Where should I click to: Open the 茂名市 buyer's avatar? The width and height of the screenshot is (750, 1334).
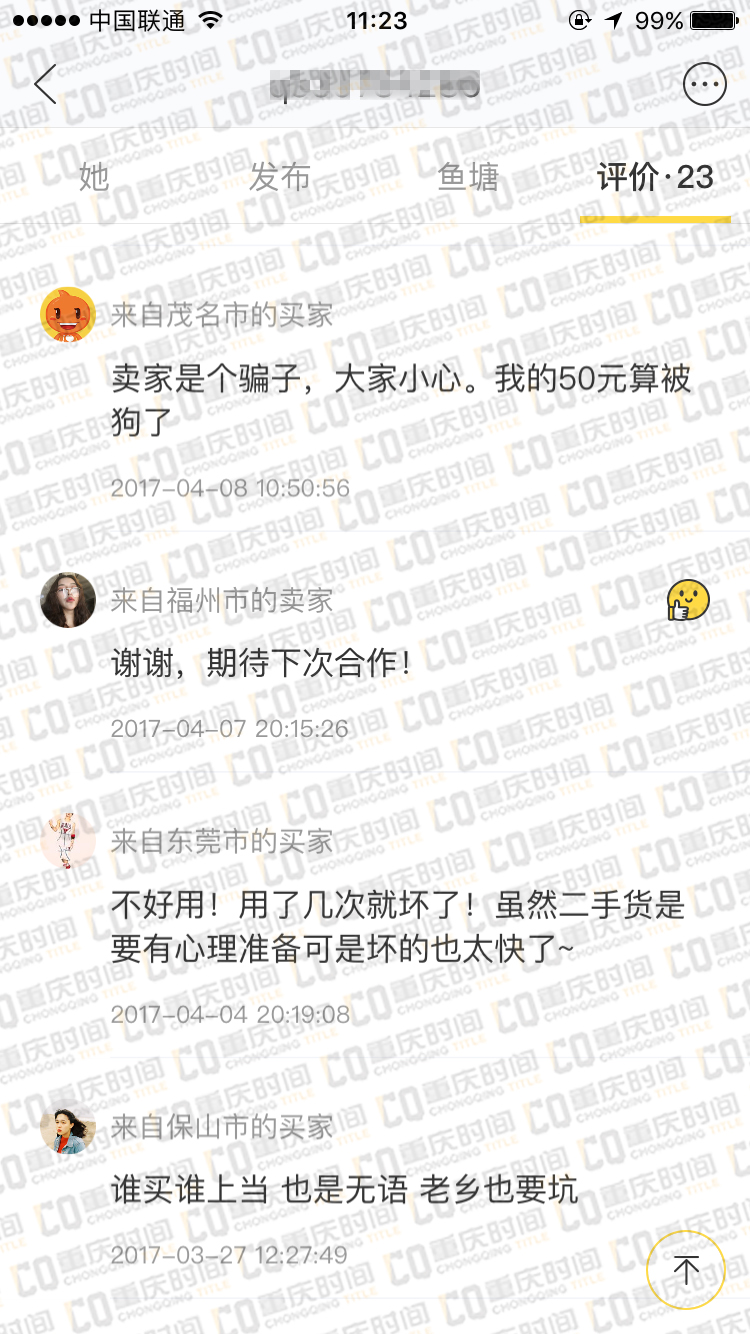point(68,315)
